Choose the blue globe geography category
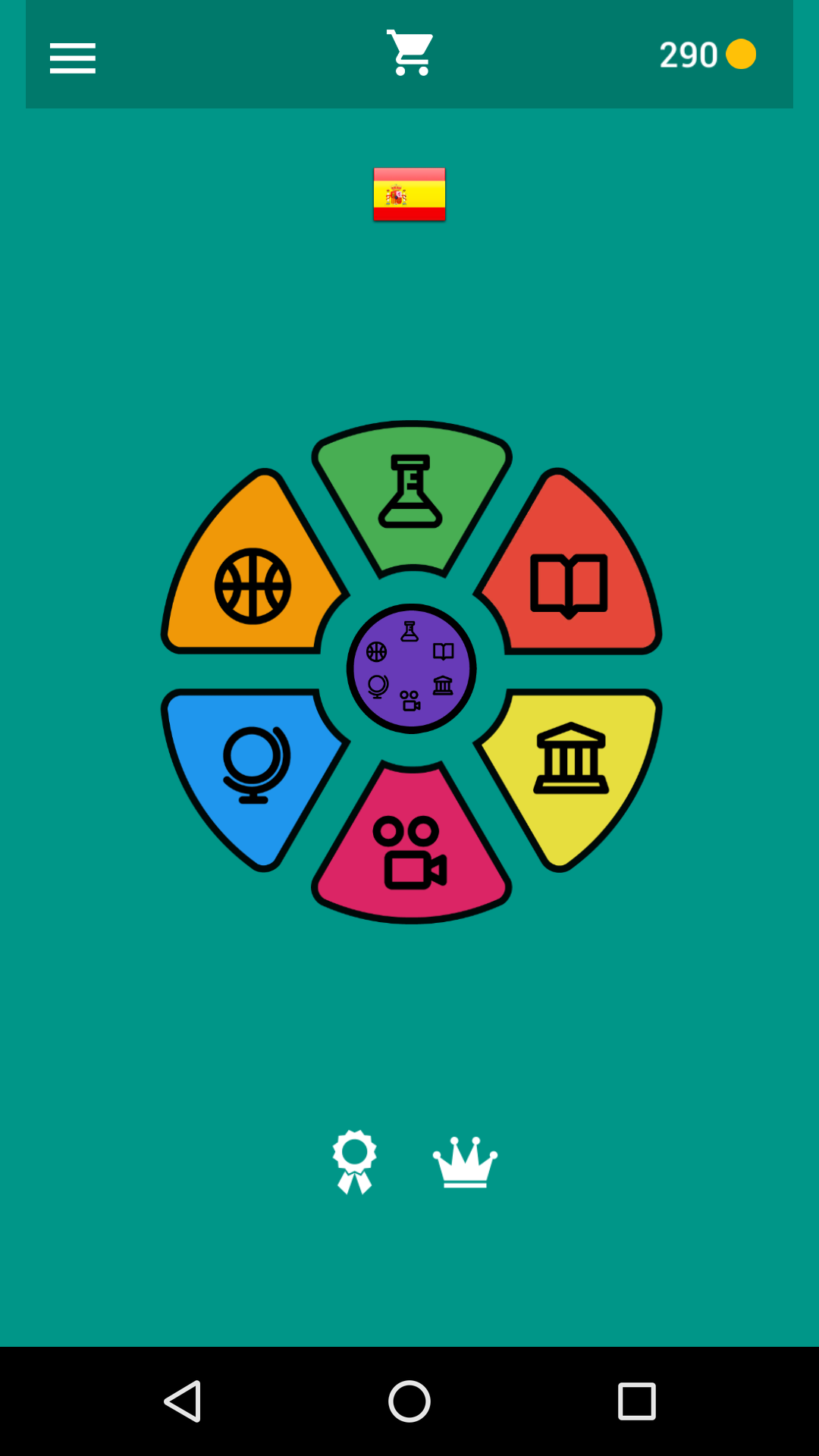819x1456 pixels. coord(254,766)
